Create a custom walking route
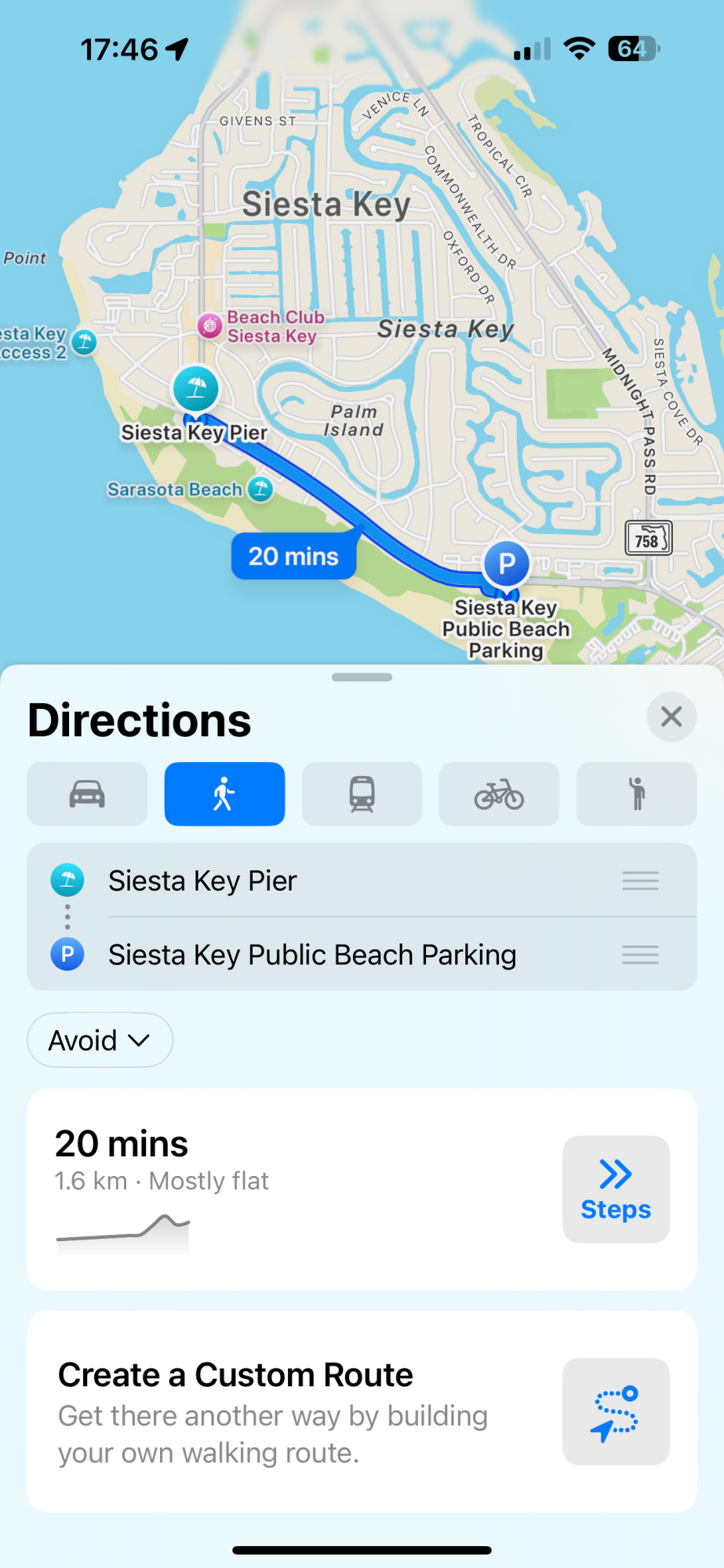 point(616,1411)
